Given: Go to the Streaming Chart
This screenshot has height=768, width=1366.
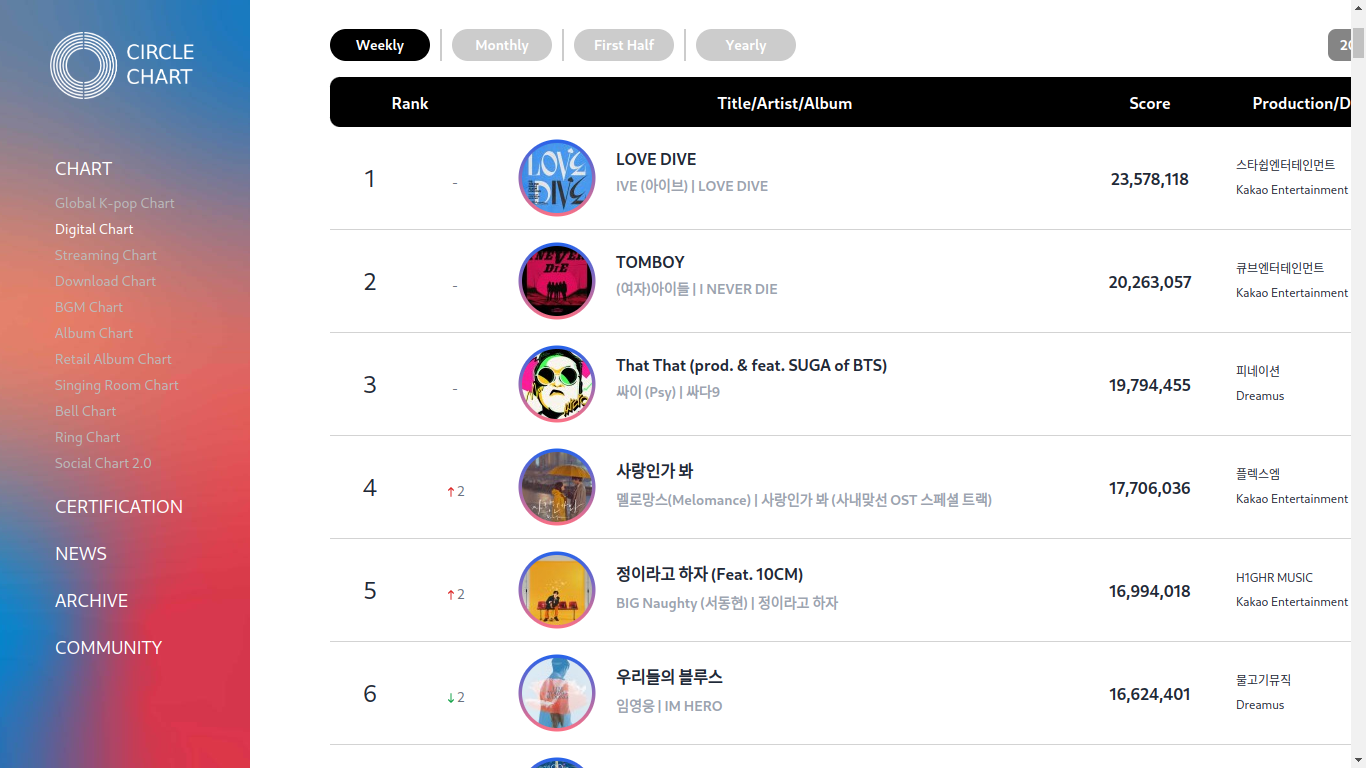Looking at the screenshot, I should [105, 255].
